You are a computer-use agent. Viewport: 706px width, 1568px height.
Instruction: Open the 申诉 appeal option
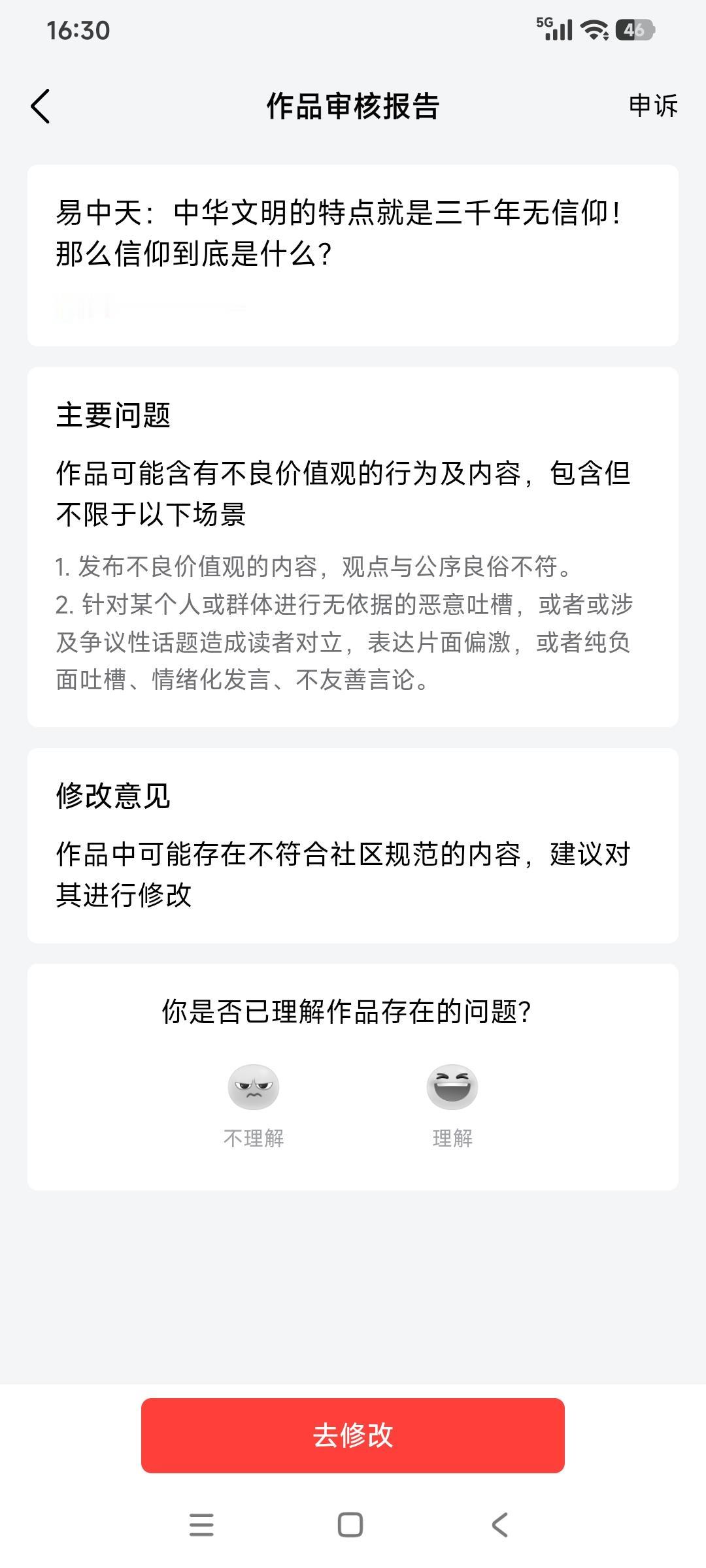click(652, 105)
